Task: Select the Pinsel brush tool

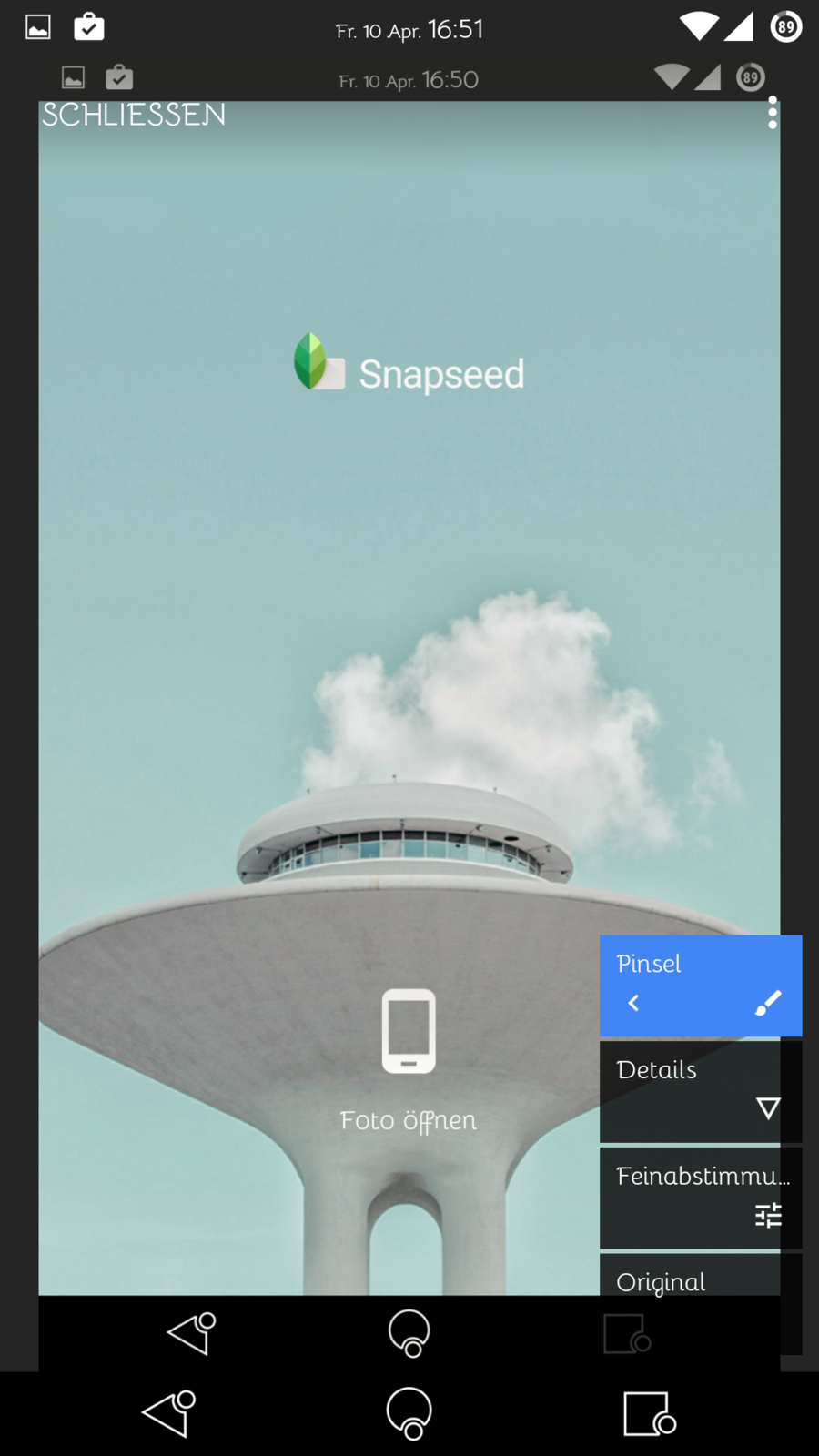Action: pyautogui.click(x=700, y=986)
